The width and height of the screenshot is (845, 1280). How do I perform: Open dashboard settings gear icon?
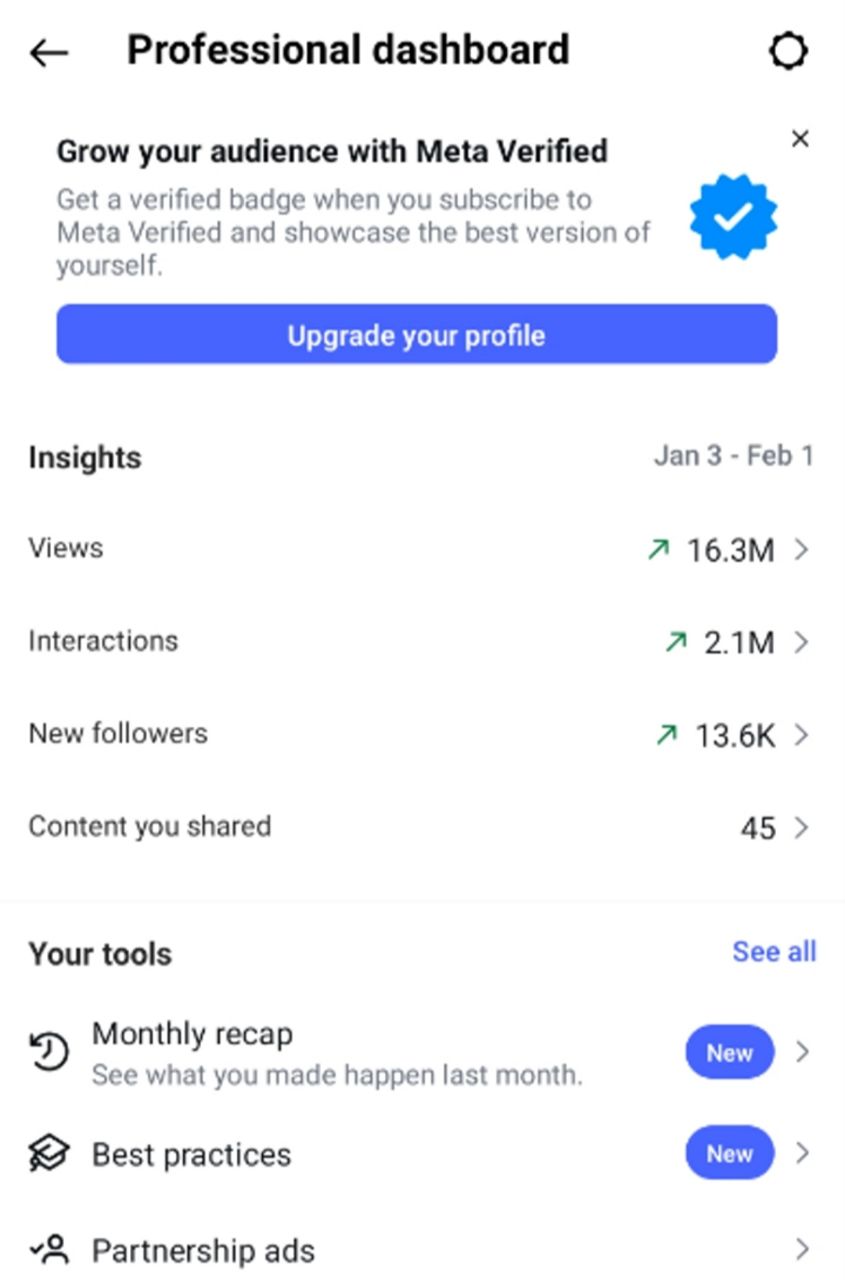pos(787,51)
